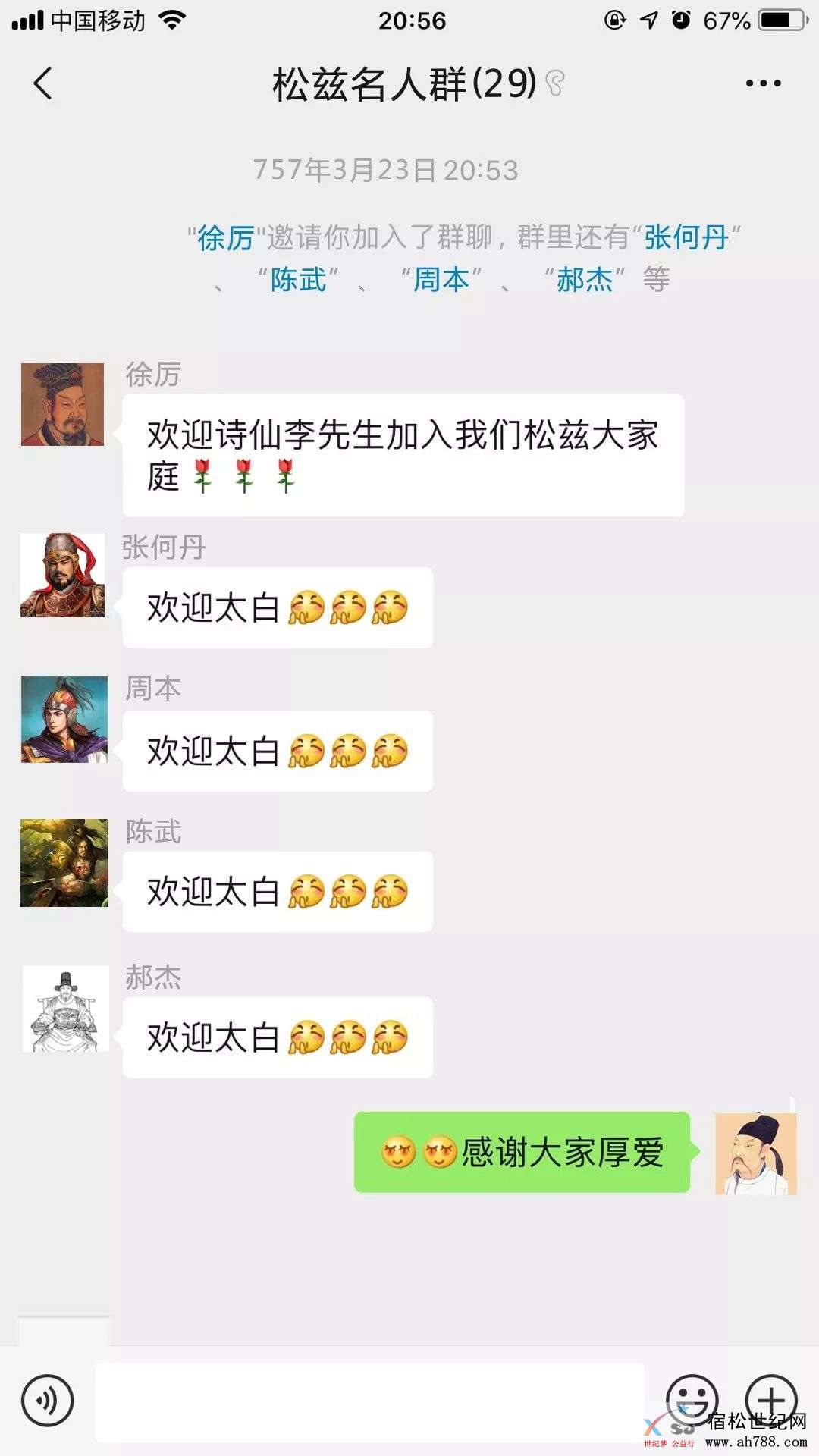Tap the 周本 link in the invitation notice
The image size is (819, 1456).
pyautogui.click(x=441, y=280)
